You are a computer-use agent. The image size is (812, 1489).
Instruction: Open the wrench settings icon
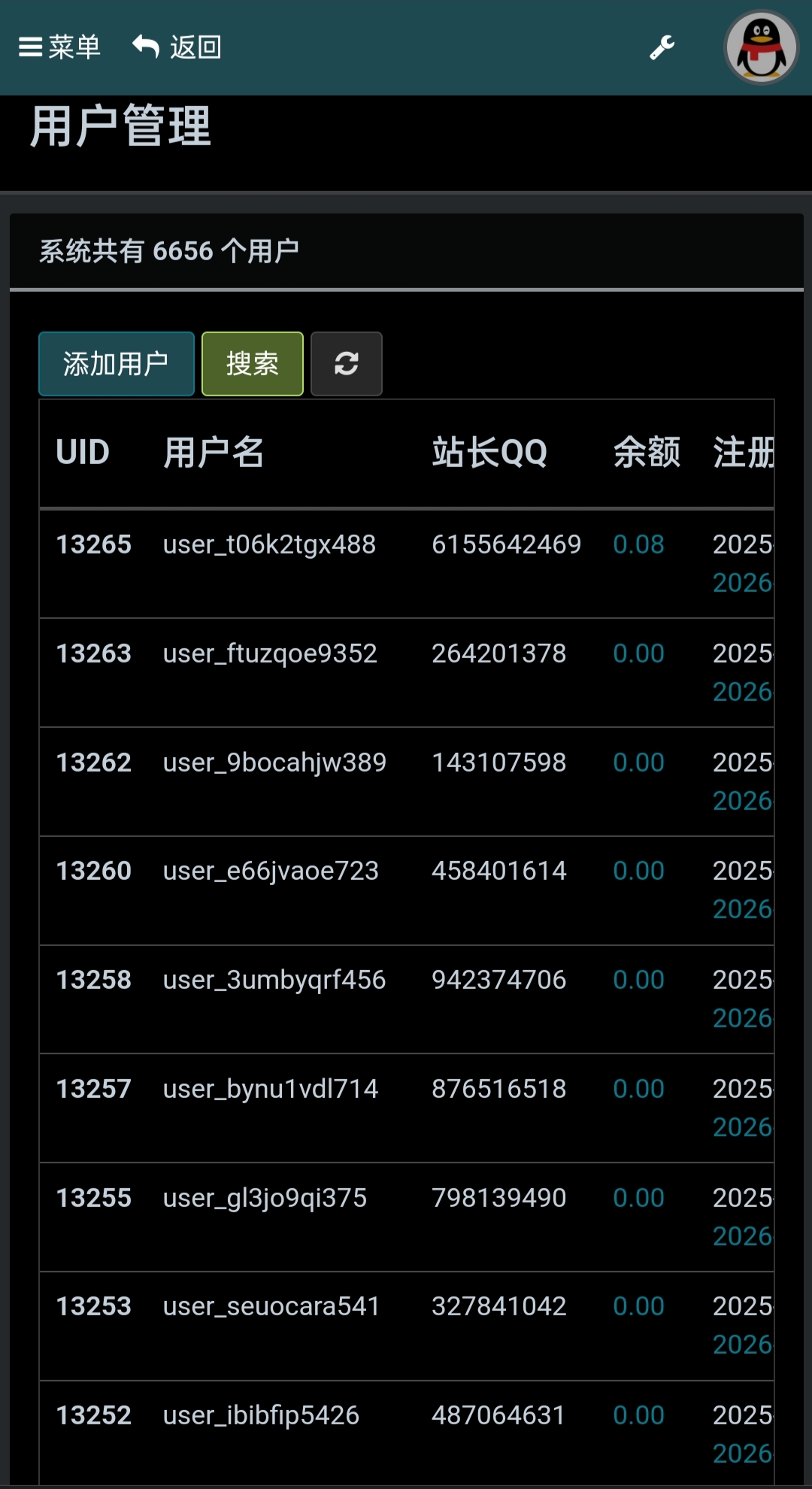pos(662,47)
